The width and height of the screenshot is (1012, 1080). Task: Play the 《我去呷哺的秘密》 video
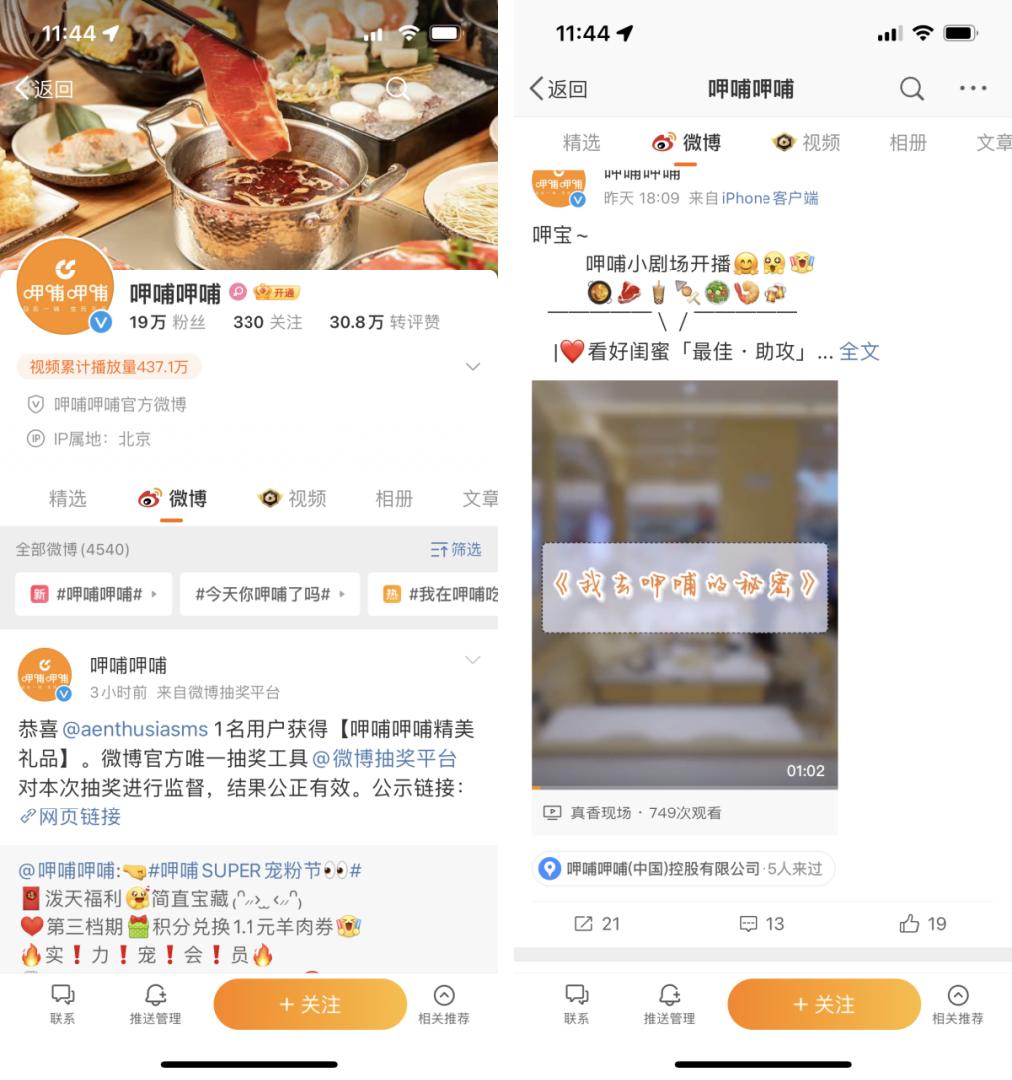click(685, 585)
